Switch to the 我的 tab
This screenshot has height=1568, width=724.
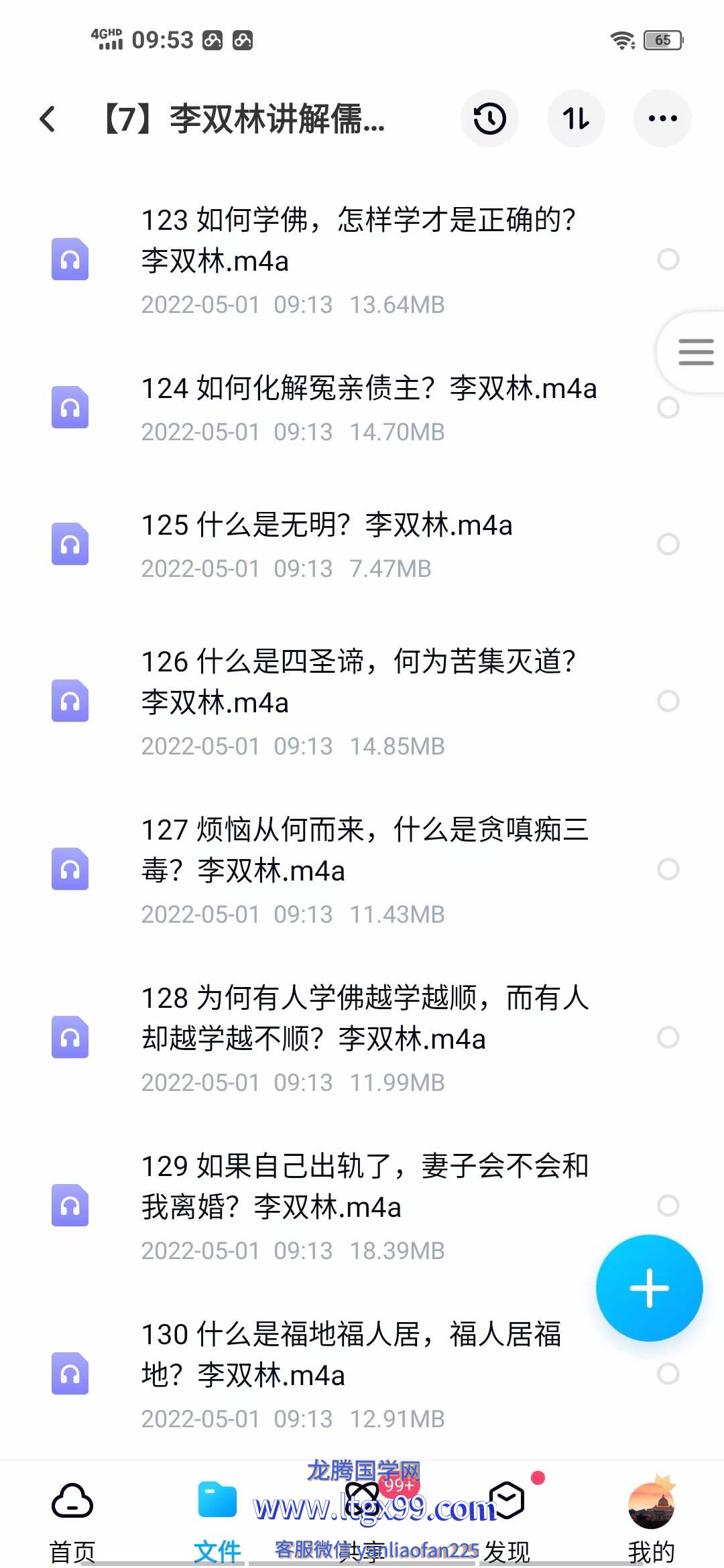pos(651,1522)
